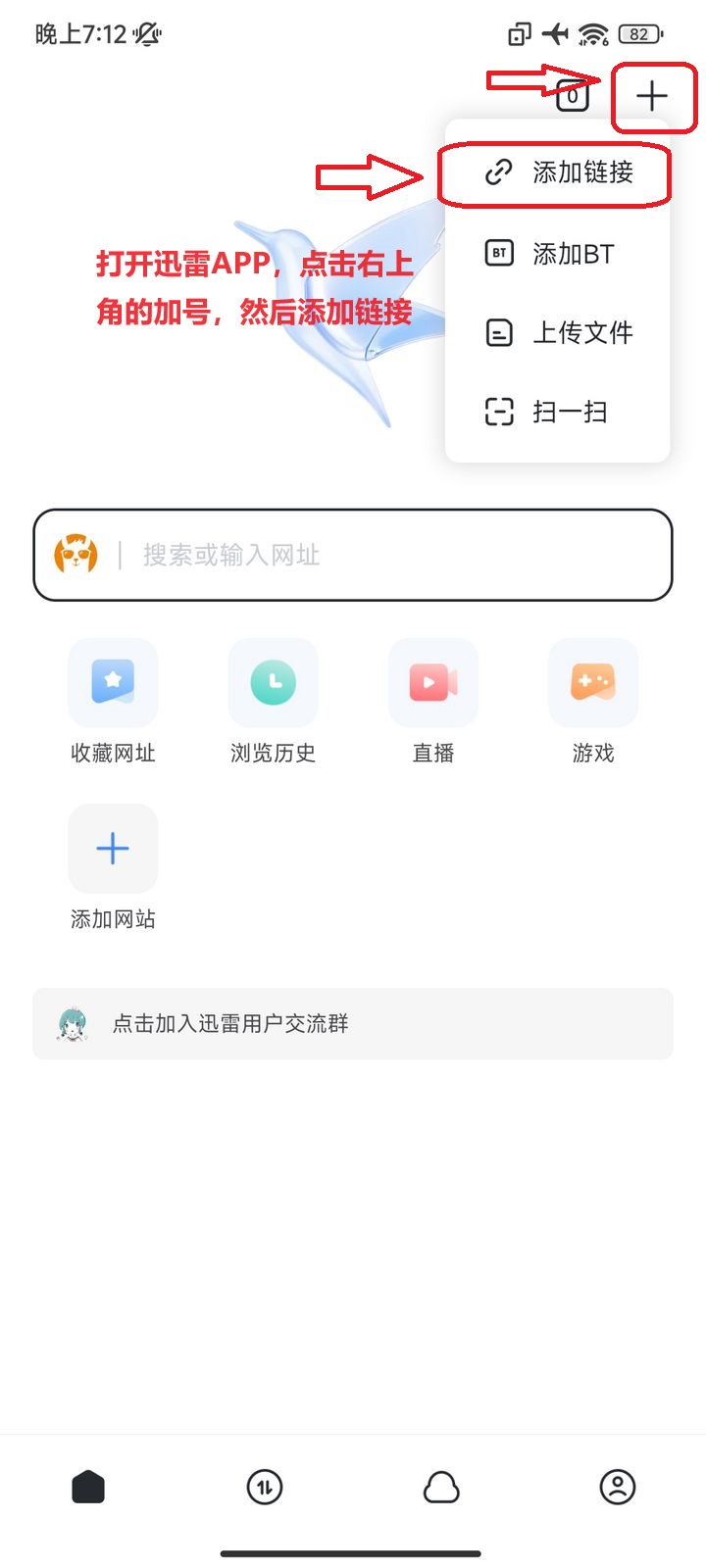Tap the plus icon in the top bar

pos(651,96)
